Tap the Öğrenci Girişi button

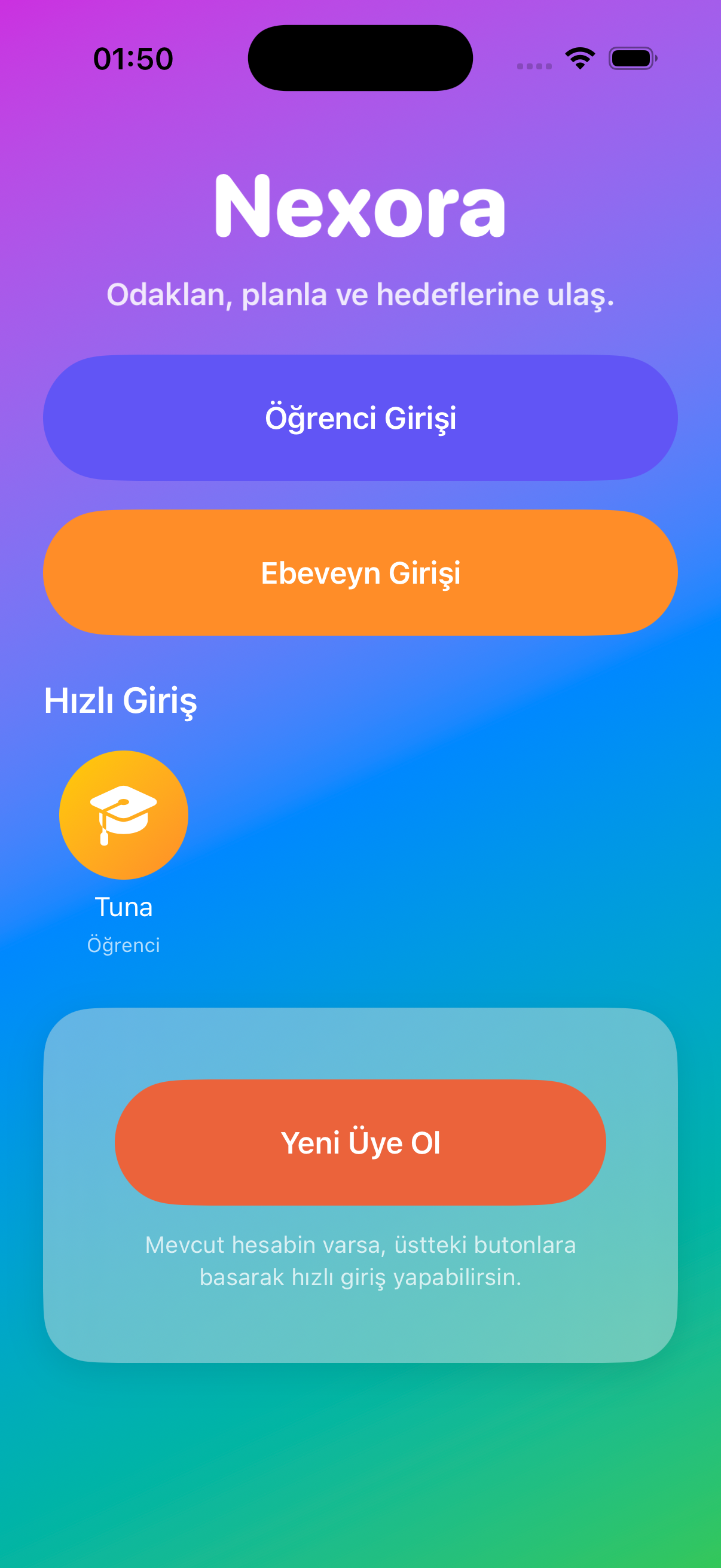click(x=360, y=417)
